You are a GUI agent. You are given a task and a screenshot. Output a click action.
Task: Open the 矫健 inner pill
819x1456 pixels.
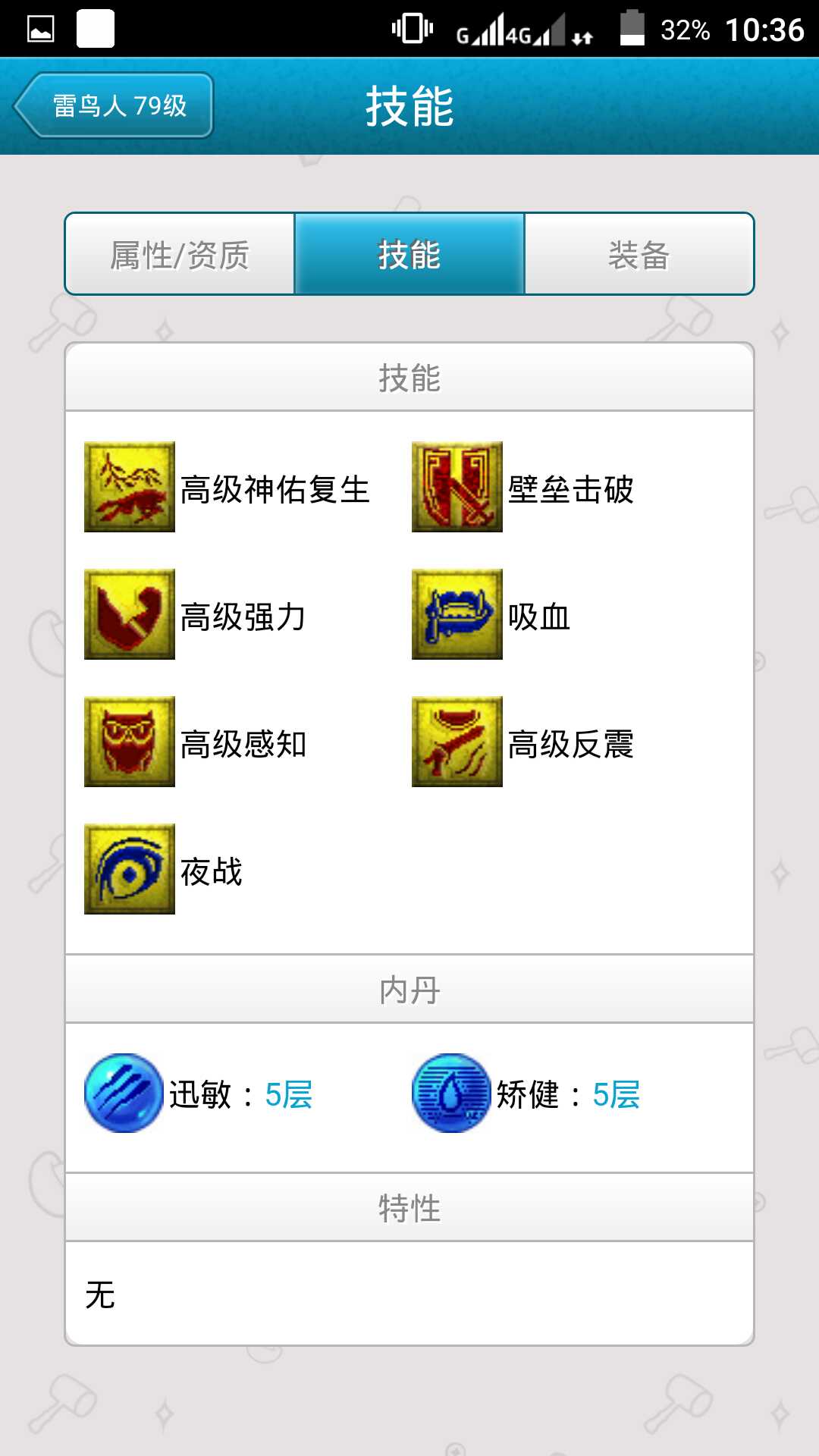pos(451,1093)
